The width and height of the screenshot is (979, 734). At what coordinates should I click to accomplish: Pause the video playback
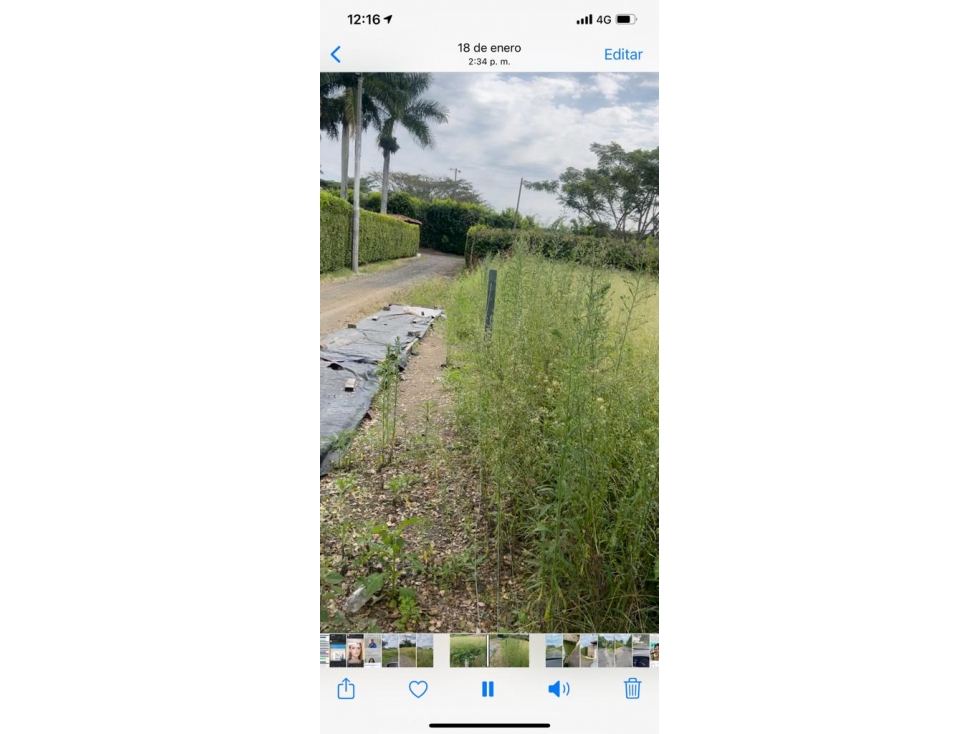(488, 688)
